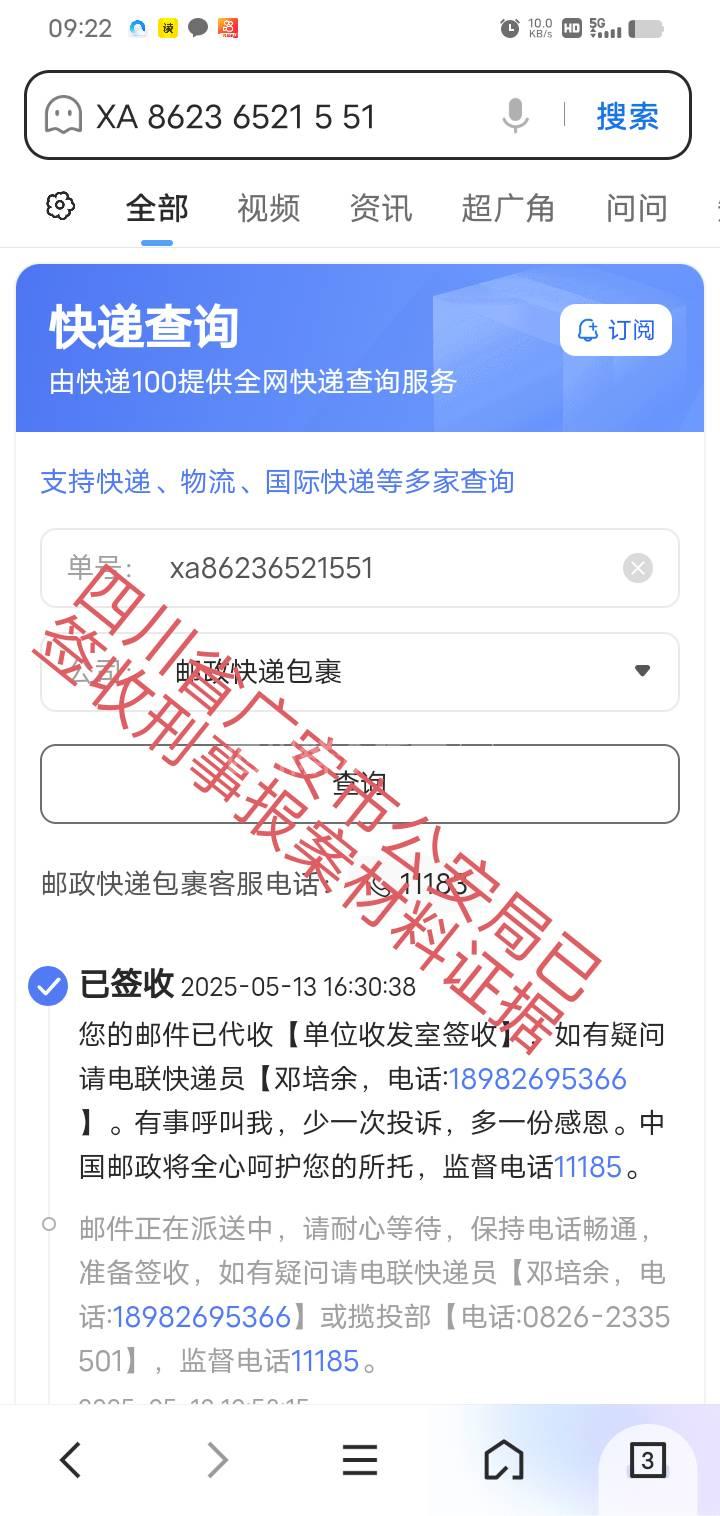Screen dimensions: 720x1516
Task: Edit the 单号 tracking number field
Action: [x=380, y=568]
